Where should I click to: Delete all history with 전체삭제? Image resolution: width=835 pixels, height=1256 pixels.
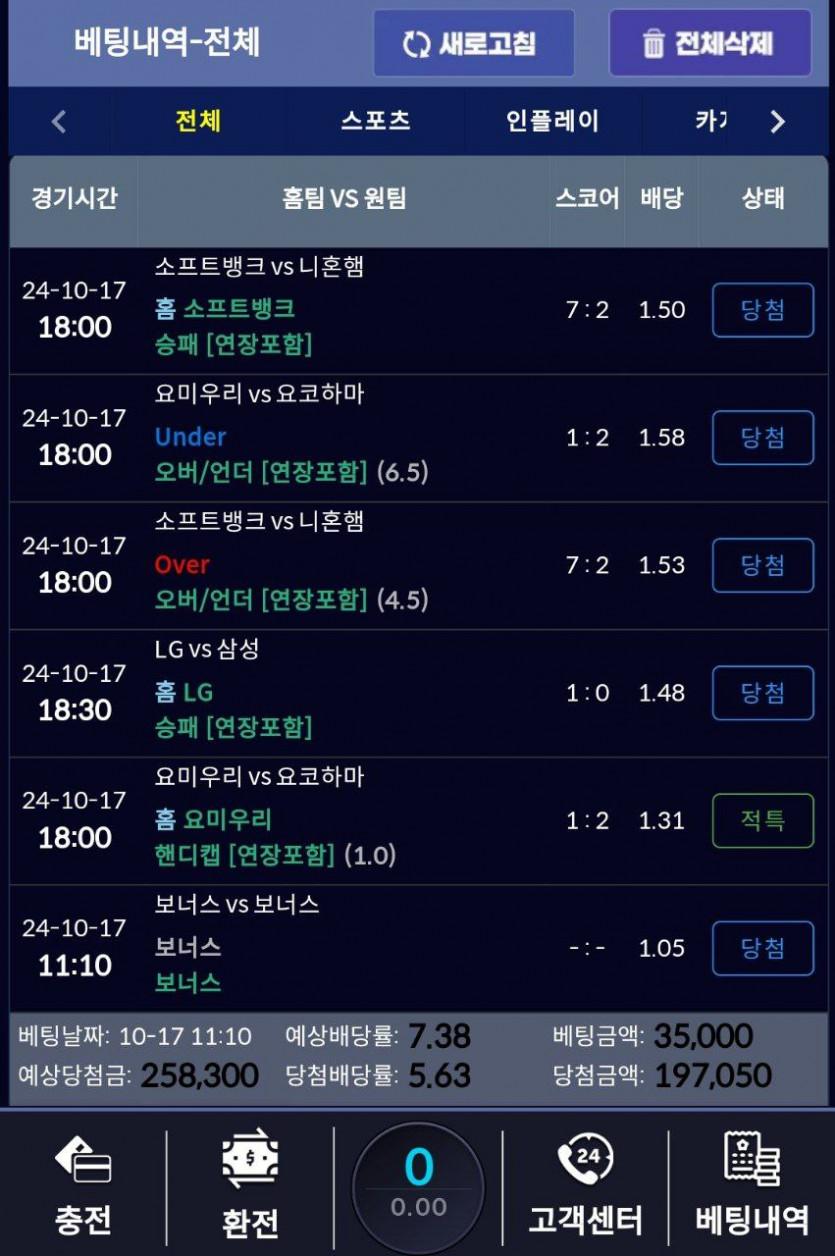tap(710, 44)
